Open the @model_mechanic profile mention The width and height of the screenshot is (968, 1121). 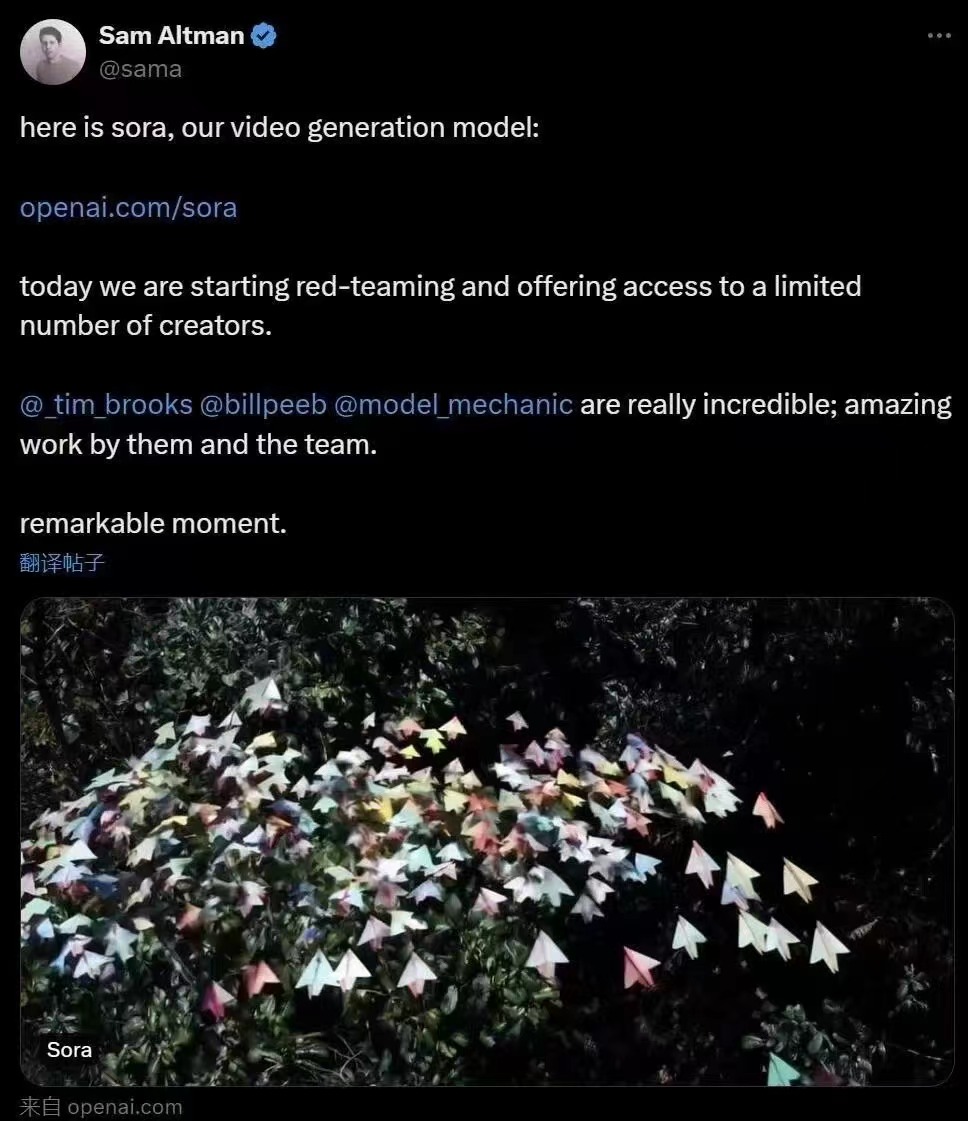pos(453,405)
